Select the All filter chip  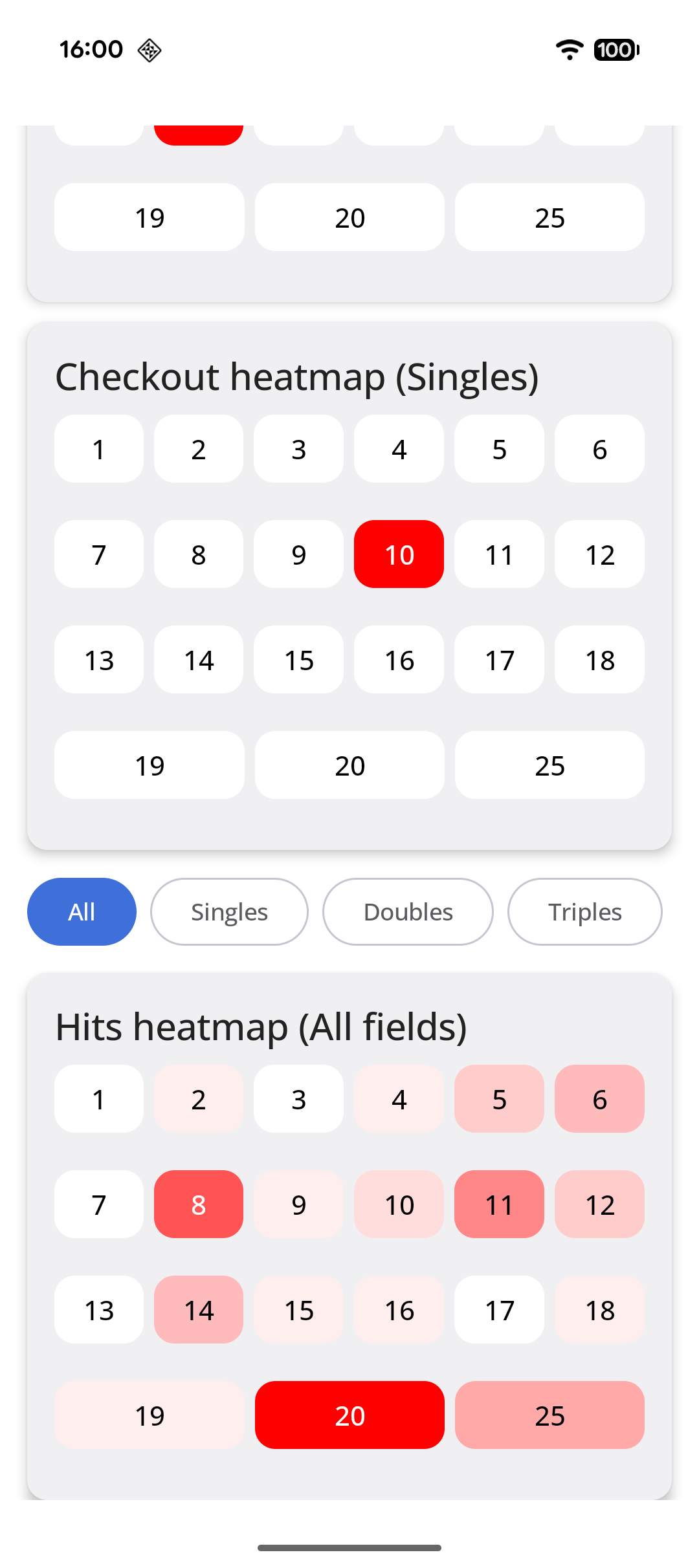pyautogui.click(x=82, y=911)
